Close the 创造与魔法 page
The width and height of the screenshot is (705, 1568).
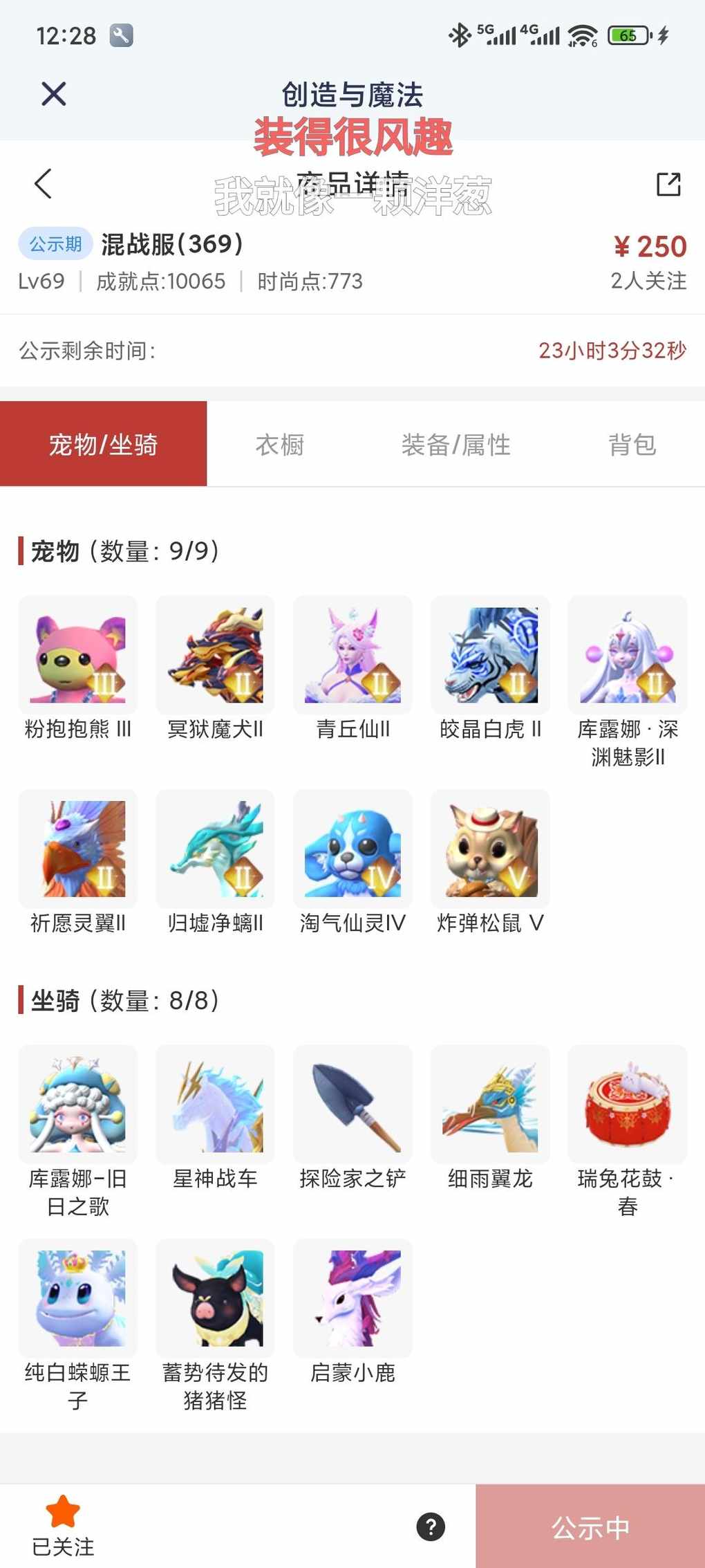point(53,93)
